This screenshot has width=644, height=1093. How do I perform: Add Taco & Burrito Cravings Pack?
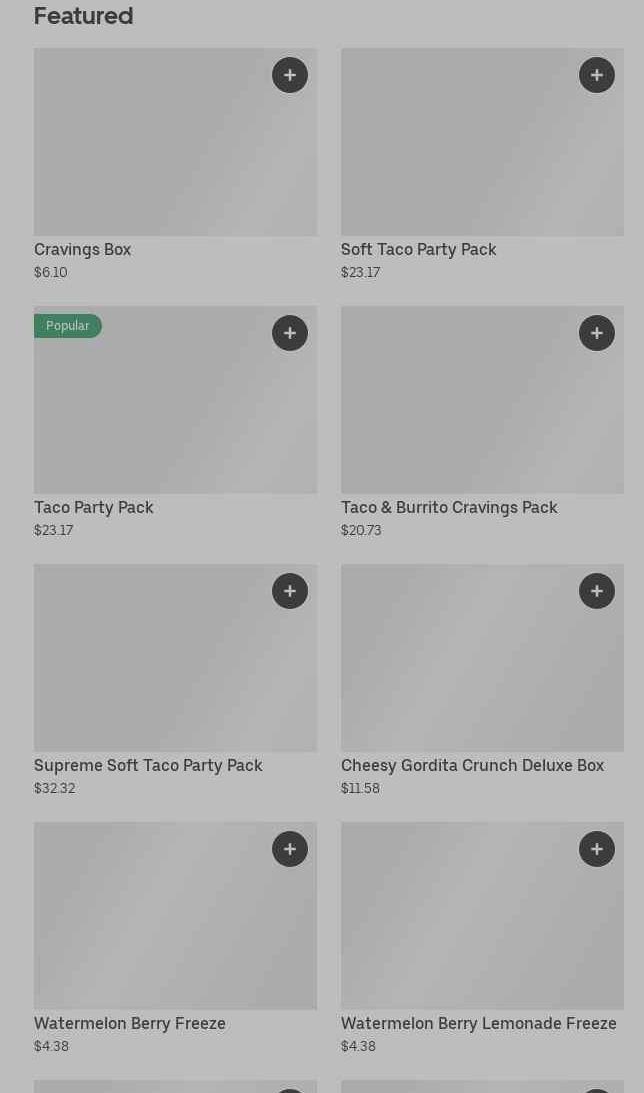597,333
